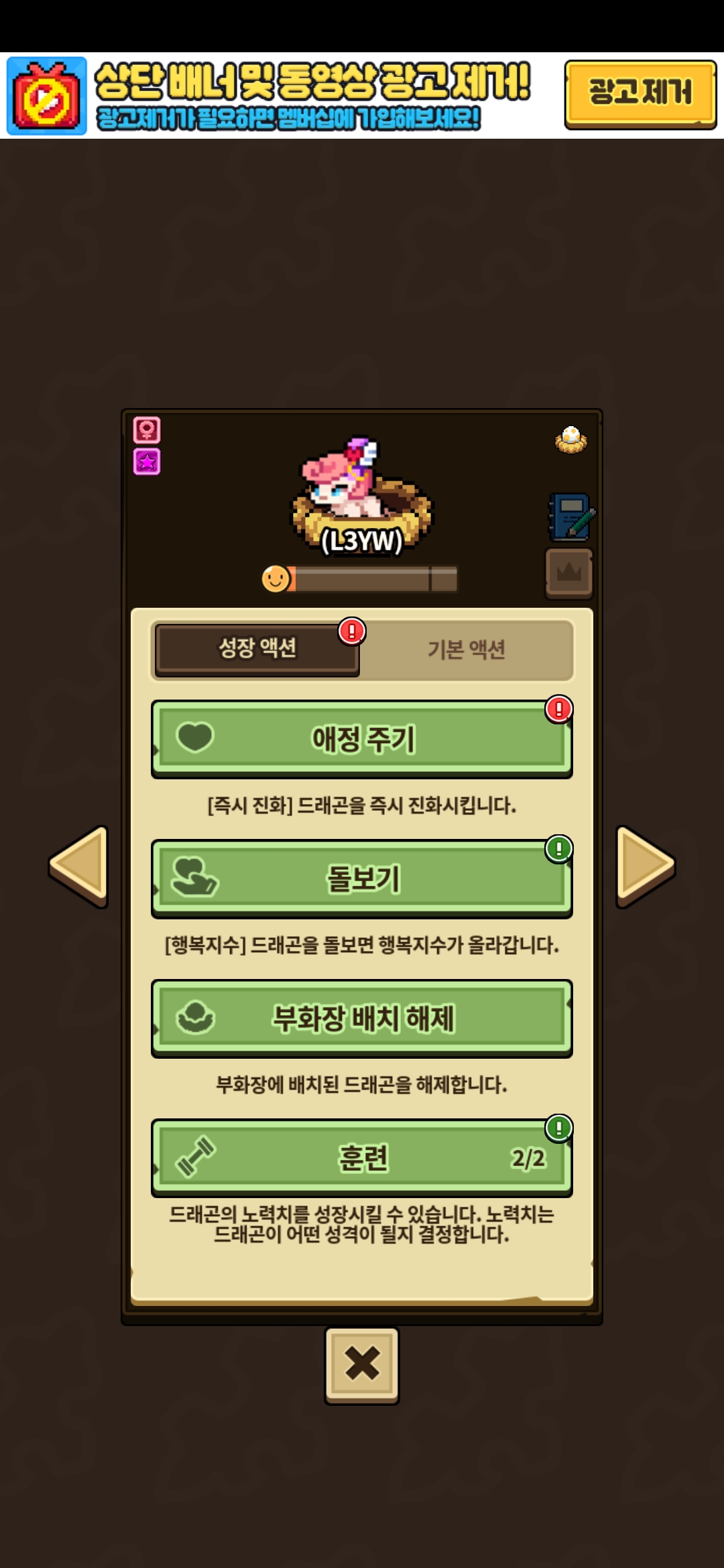Tap the 돌보기 button
This screenshot has width=724, height=1568.
[x=362, y=878]
